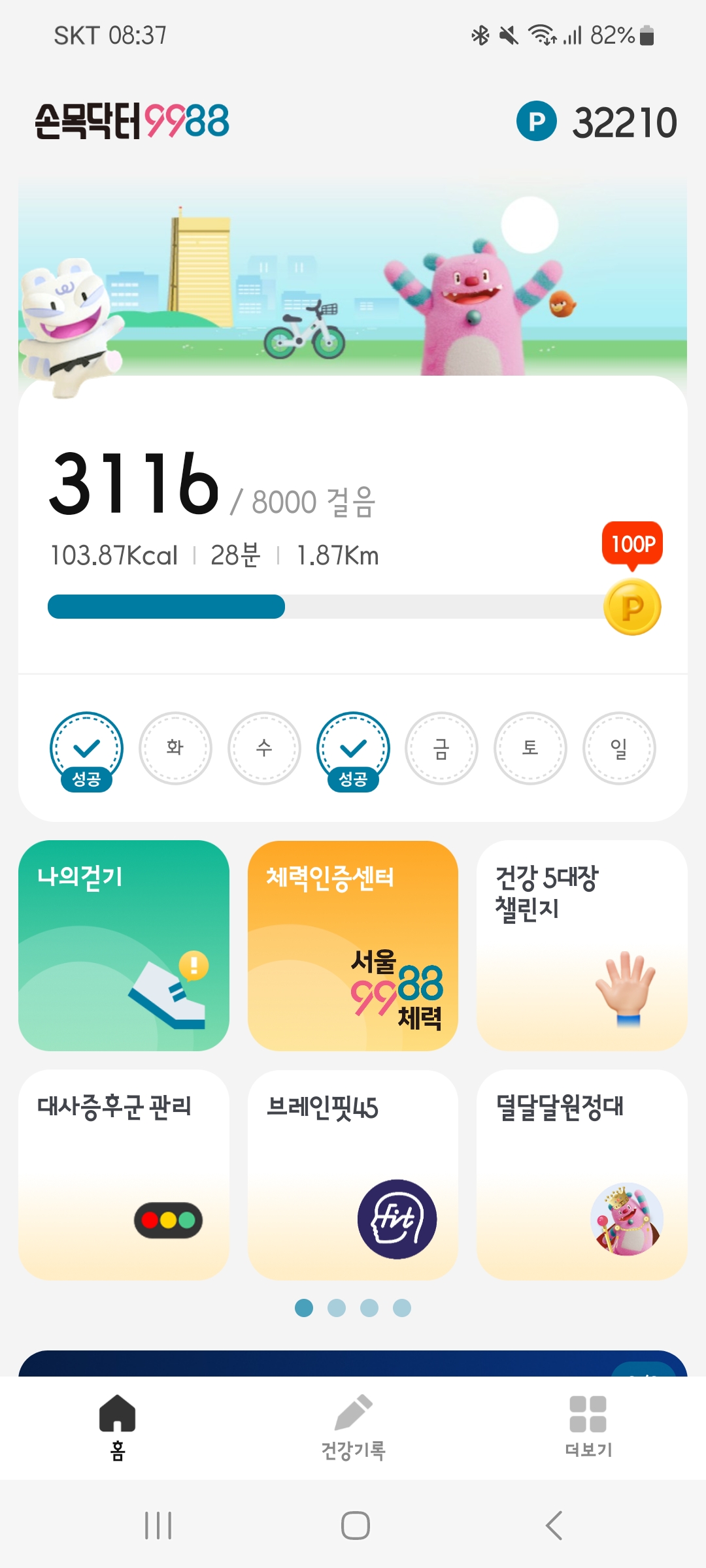This screenshot has height=1568, width=706.
Task: Open the points balance 32210
Action: pos(597,122)
